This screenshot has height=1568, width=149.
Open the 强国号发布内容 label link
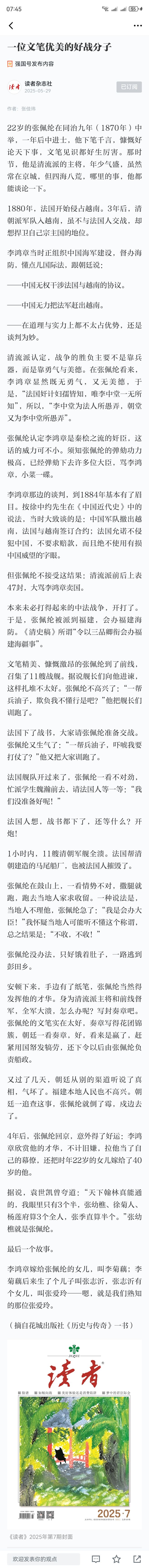[x=30, y=63]
